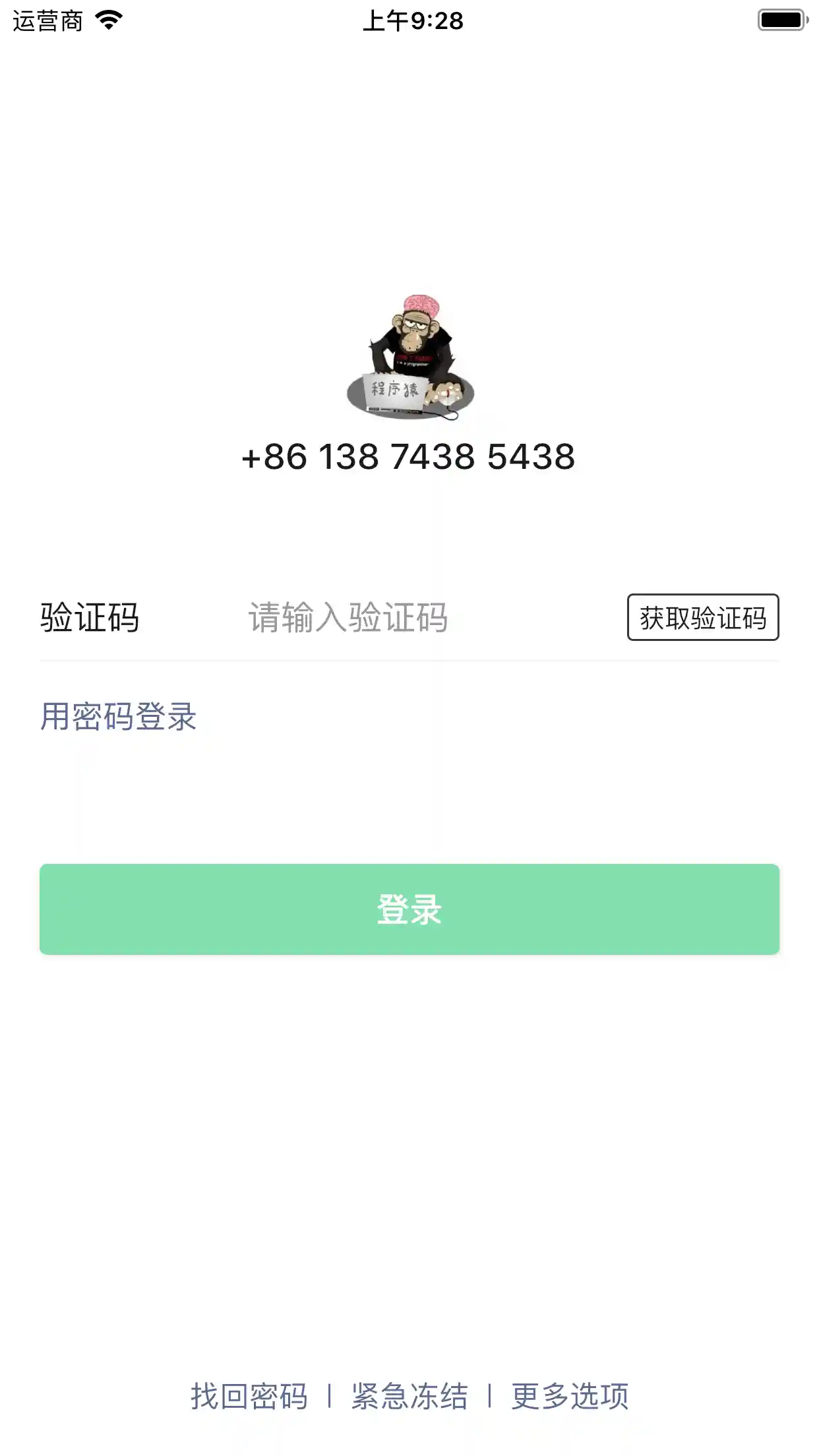The width and height of the screenshot is (819, 1456).
Task: Switch to password login via 用密码登录
Action: (x=119, y=717)
